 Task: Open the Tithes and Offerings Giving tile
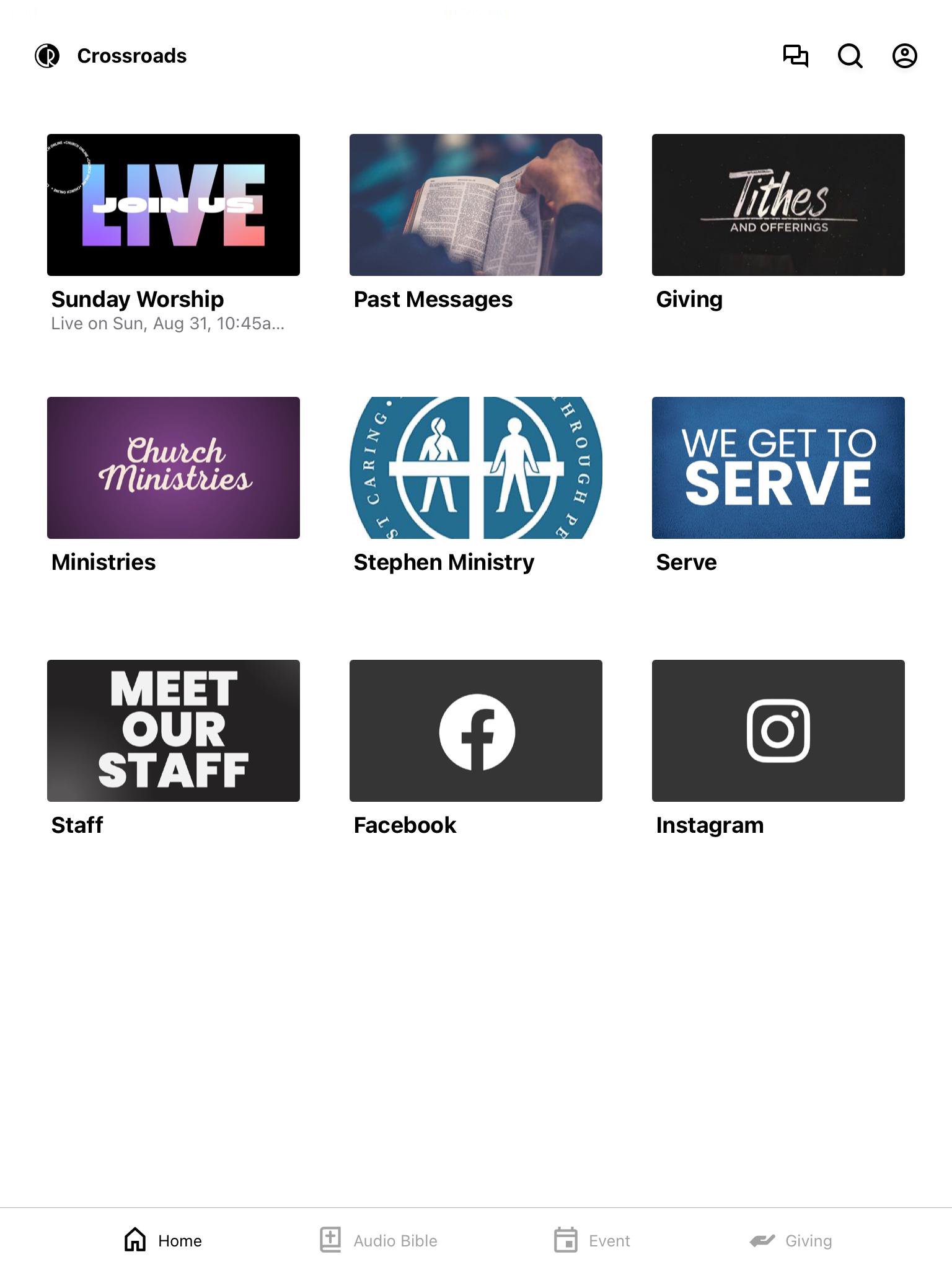(x=778, y=205)
